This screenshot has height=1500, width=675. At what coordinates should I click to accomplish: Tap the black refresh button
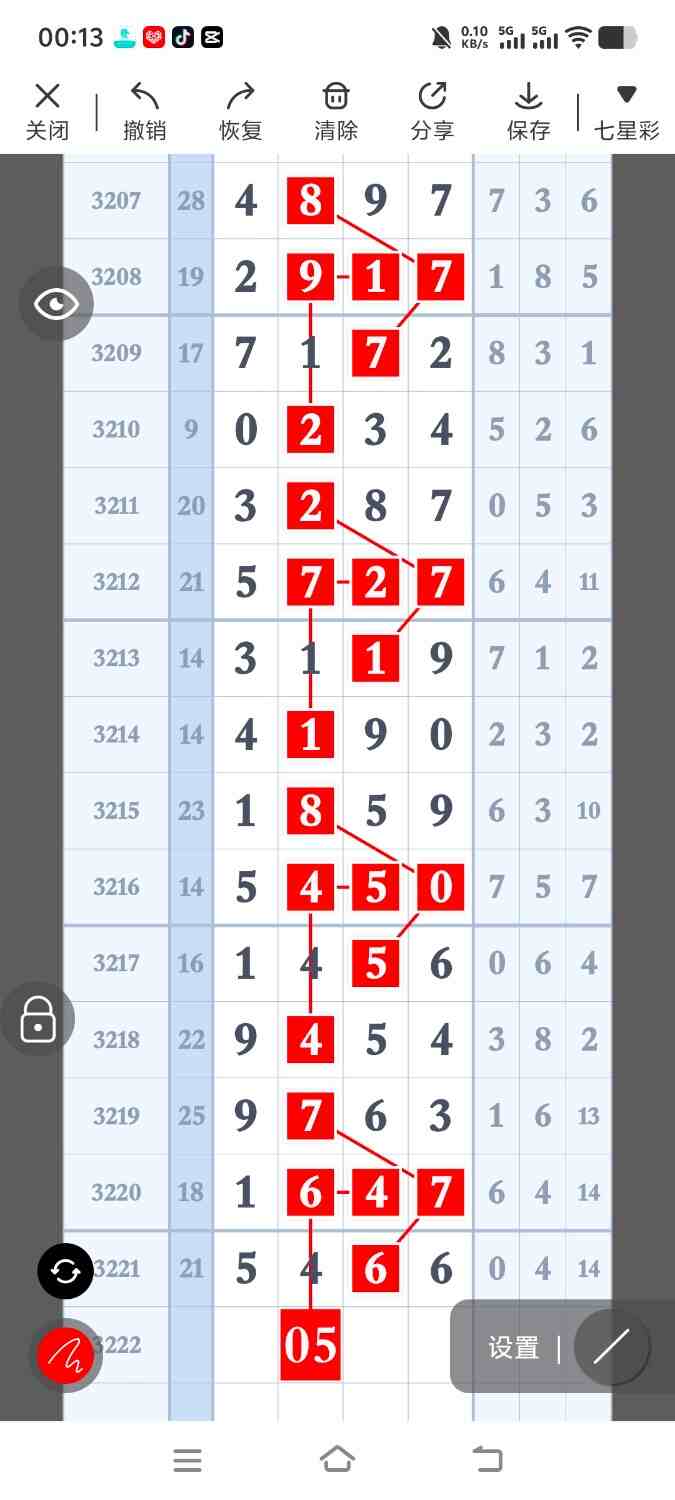(x=65, y=1271)
